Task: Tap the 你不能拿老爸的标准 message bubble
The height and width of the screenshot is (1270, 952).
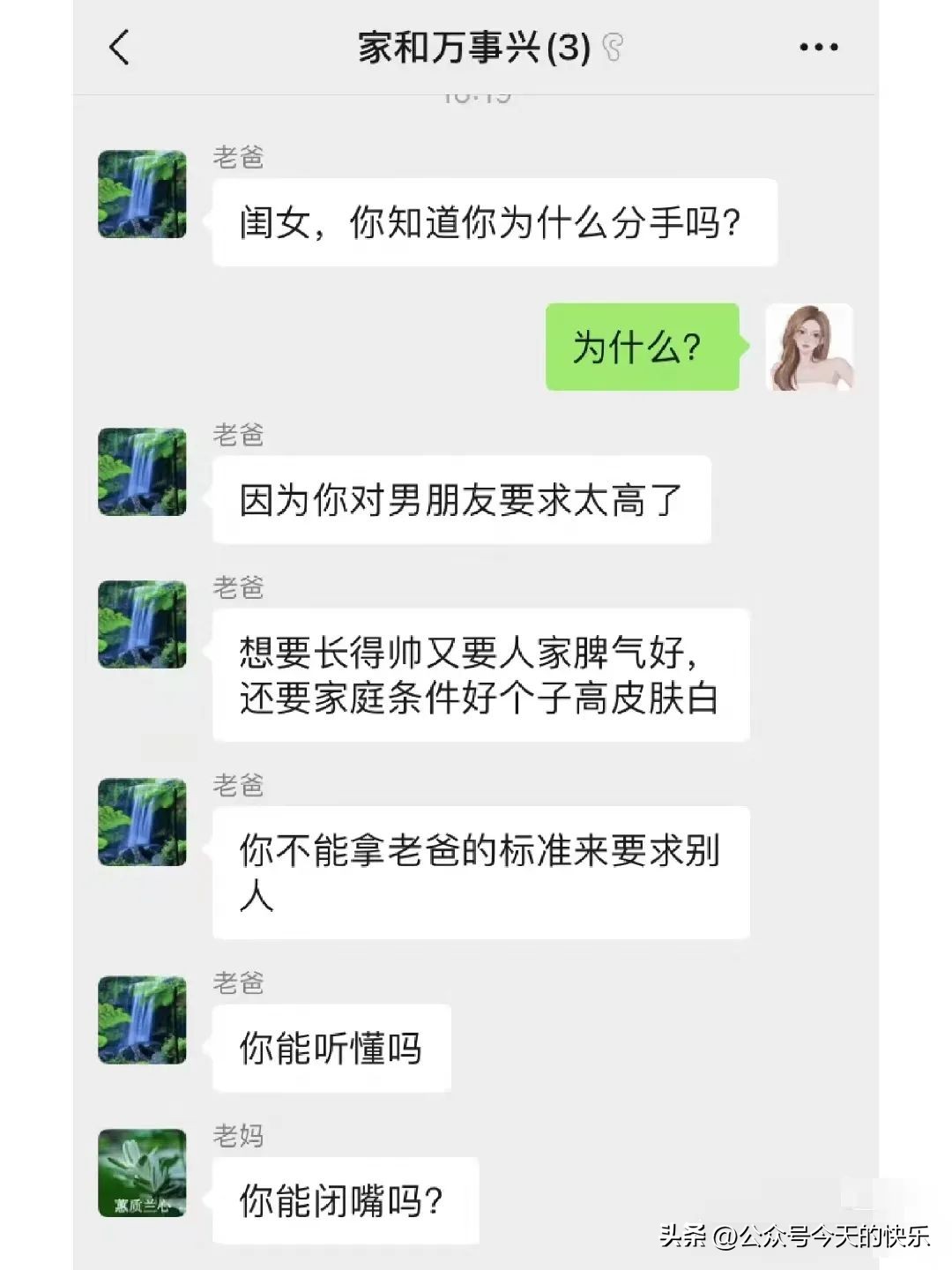Action: [480, 872]
